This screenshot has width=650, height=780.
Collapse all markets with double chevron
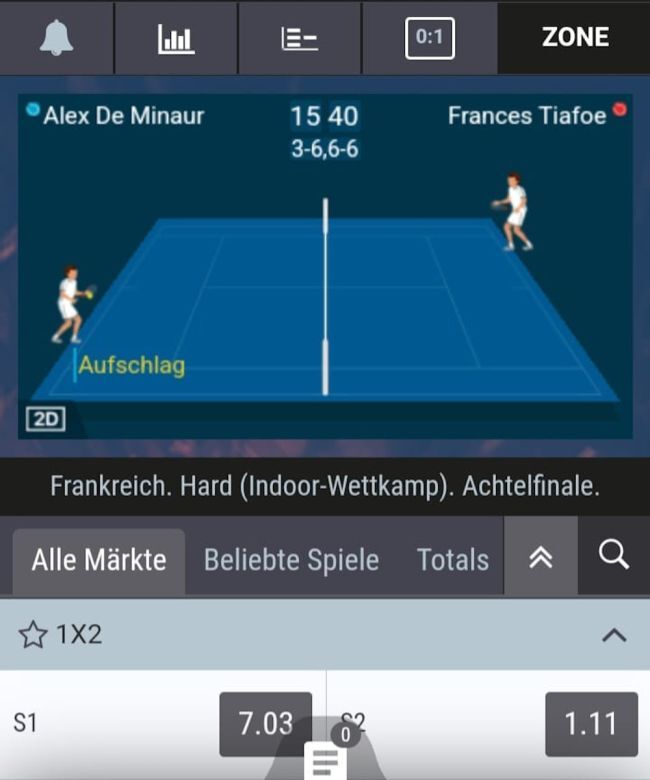(x=540, y=558)
